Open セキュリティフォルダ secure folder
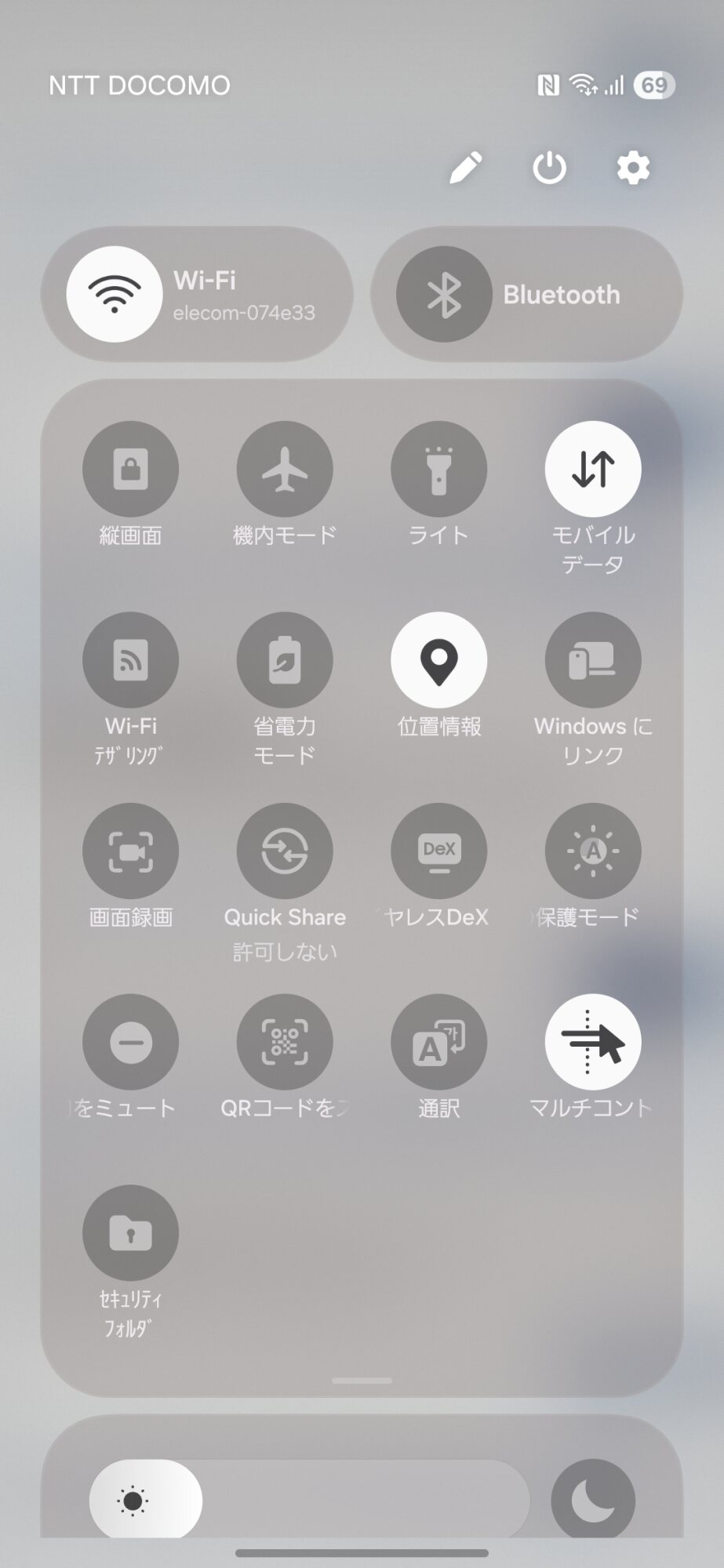 (x=130, y=1232)
